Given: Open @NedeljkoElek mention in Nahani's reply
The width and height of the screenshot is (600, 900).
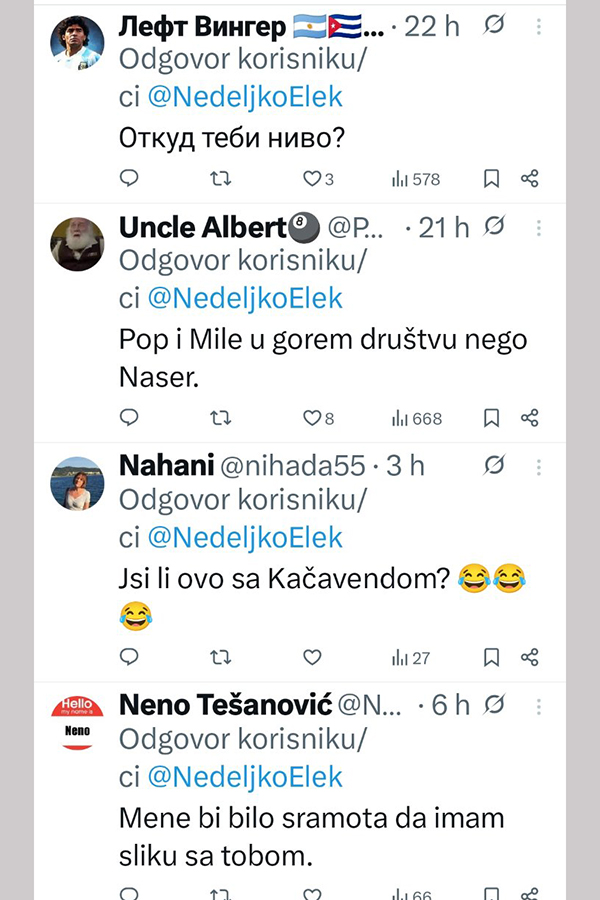Looking at the screenshot, I should click(245, 537).
